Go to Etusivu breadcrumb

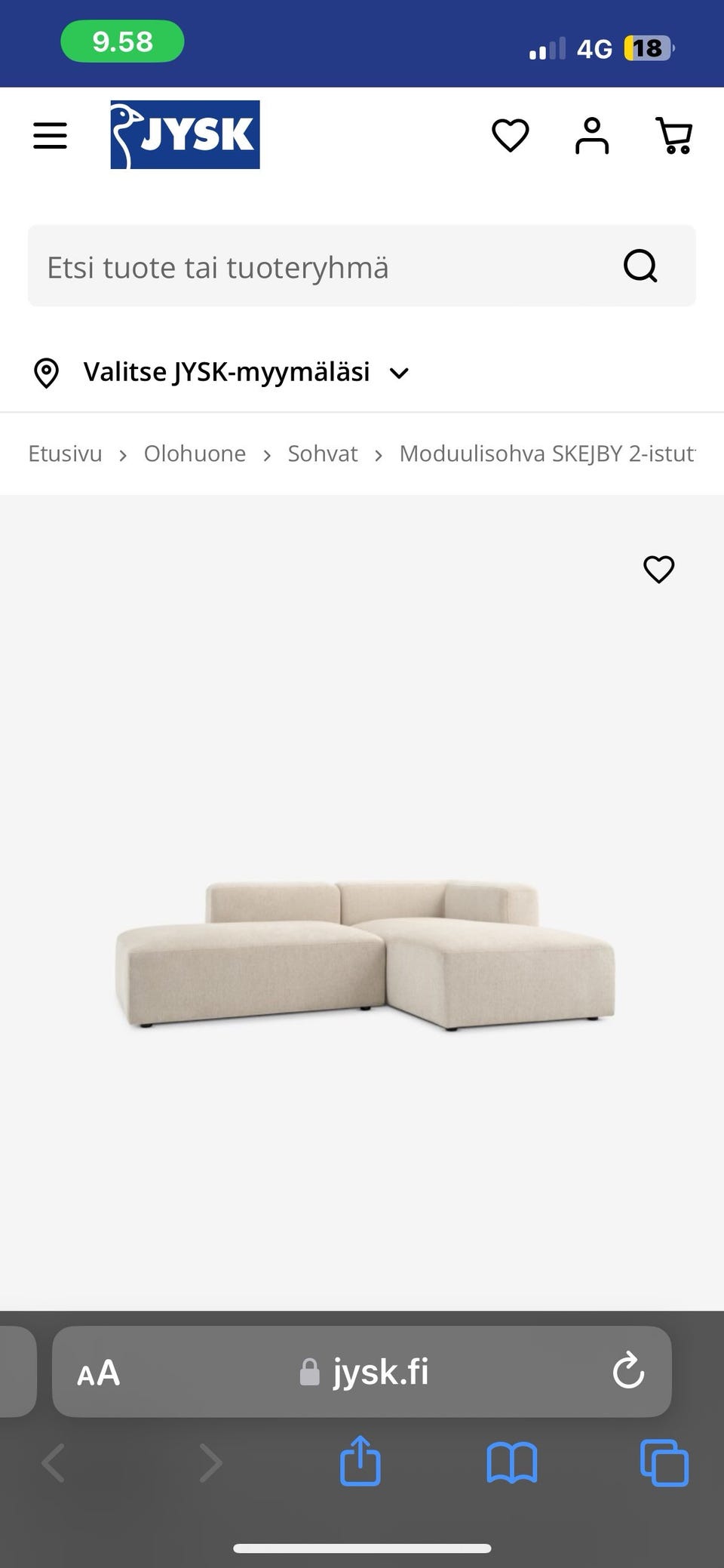(65, 453)
